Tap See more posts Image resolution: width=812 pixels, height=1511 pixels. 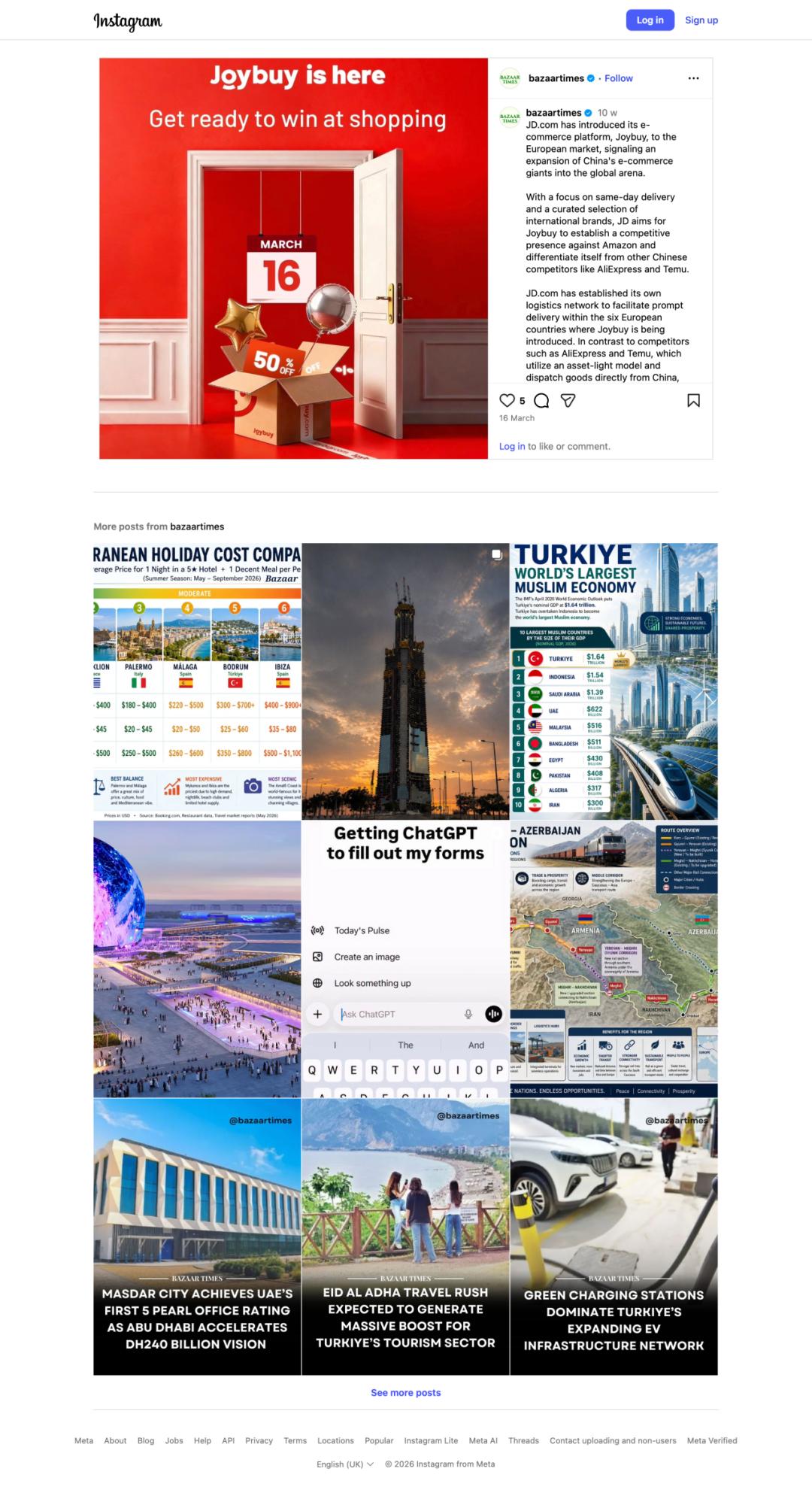[405, 1392]
